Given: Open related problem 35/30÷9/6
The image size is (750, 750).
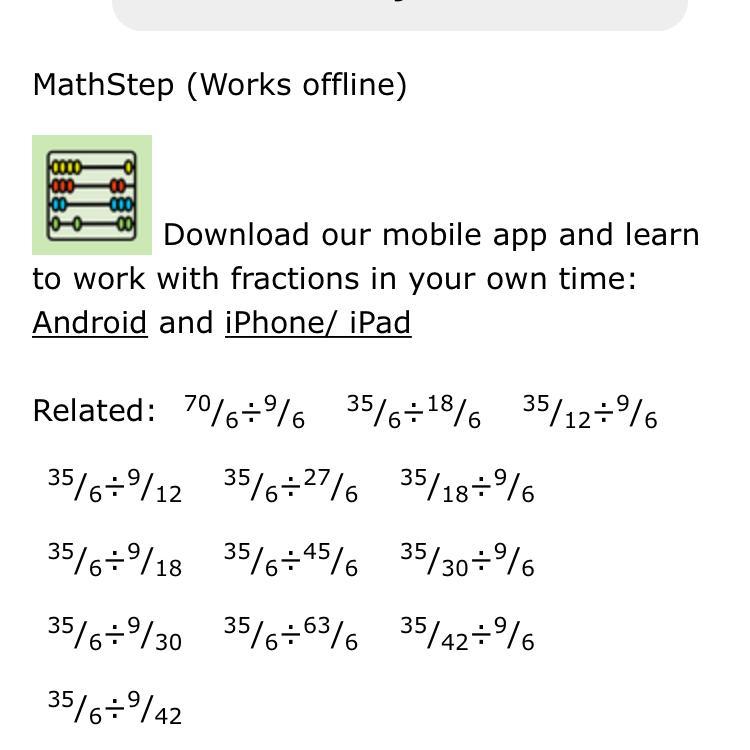Looking at the screenshot, I should pos(467,559).
